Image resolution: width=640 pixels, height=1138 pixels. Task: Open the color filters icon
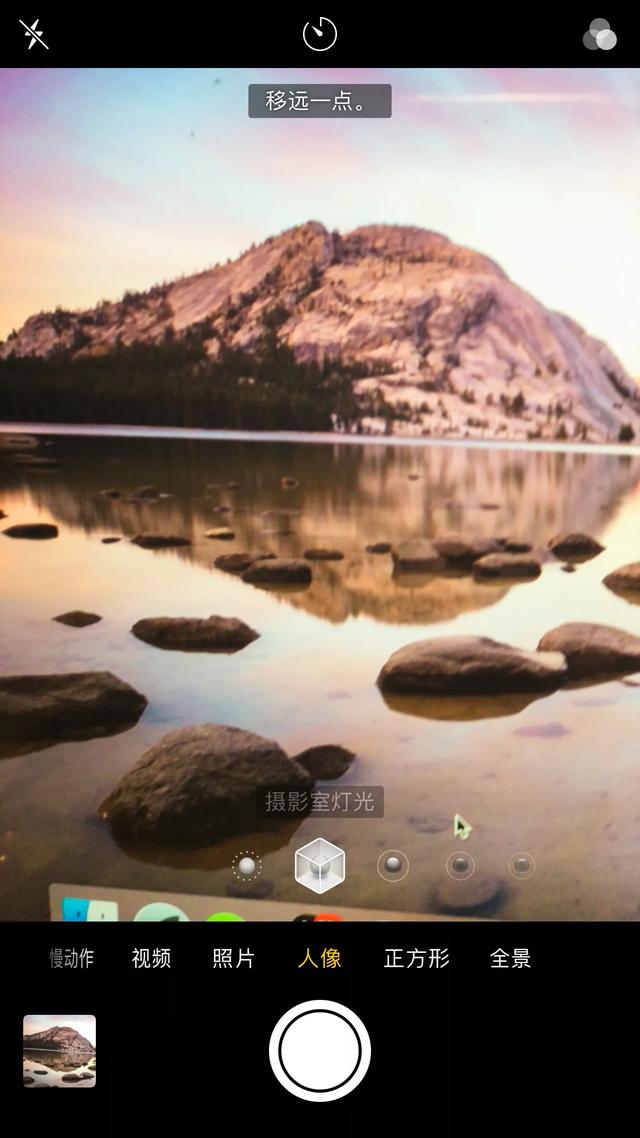click(x=600, y=35)
